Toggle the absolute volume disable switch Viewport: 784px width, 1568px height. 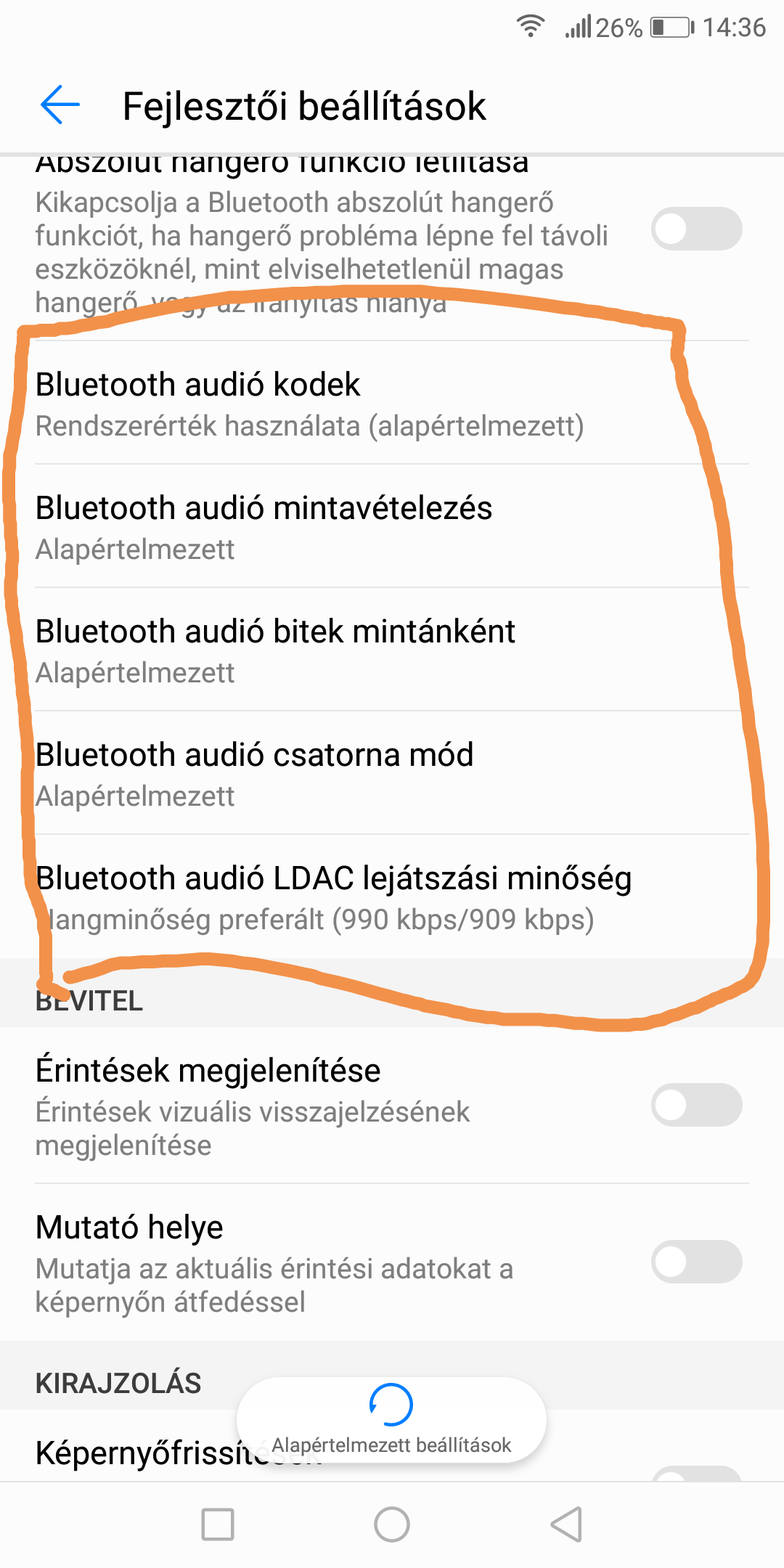tap(697, 229)
